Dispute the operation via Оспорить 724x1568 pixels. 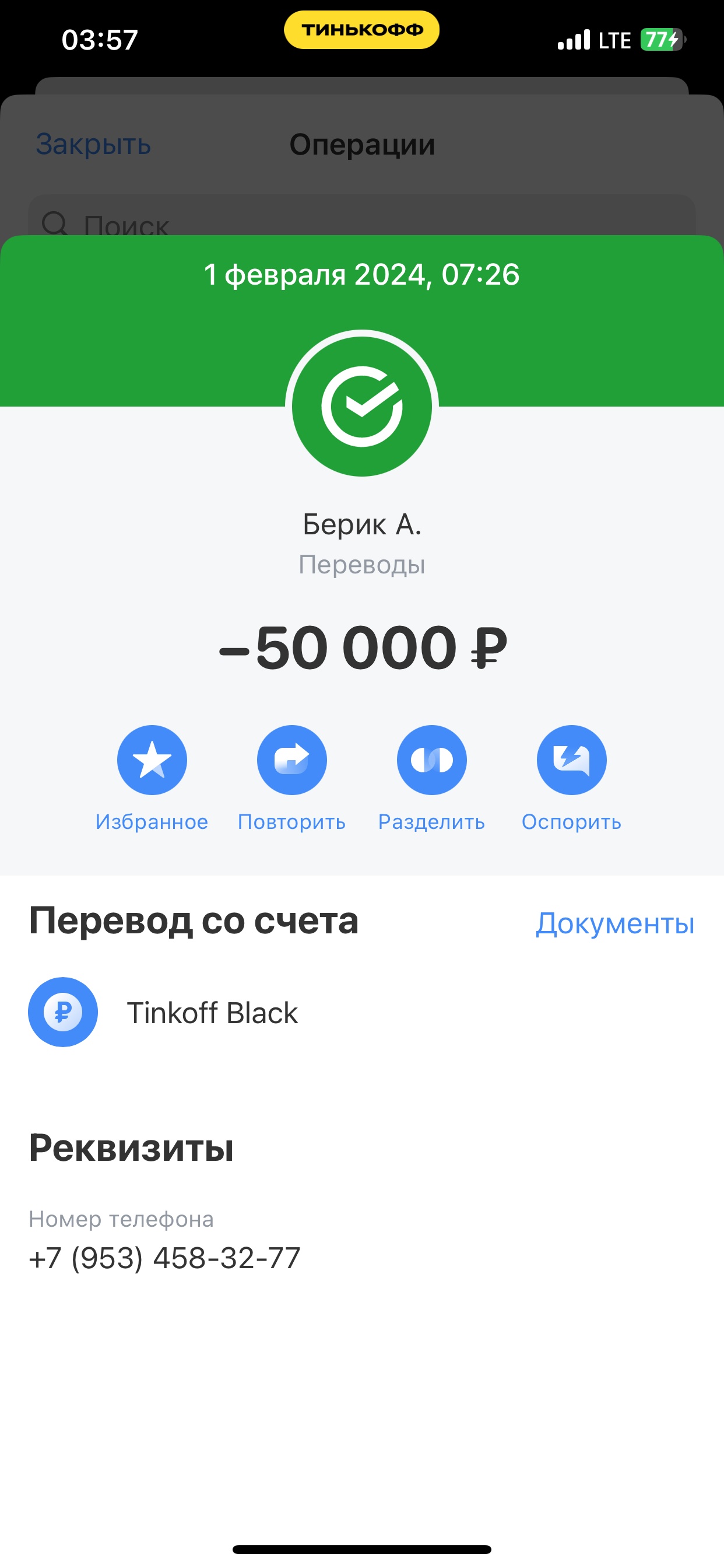click(571, 760)
